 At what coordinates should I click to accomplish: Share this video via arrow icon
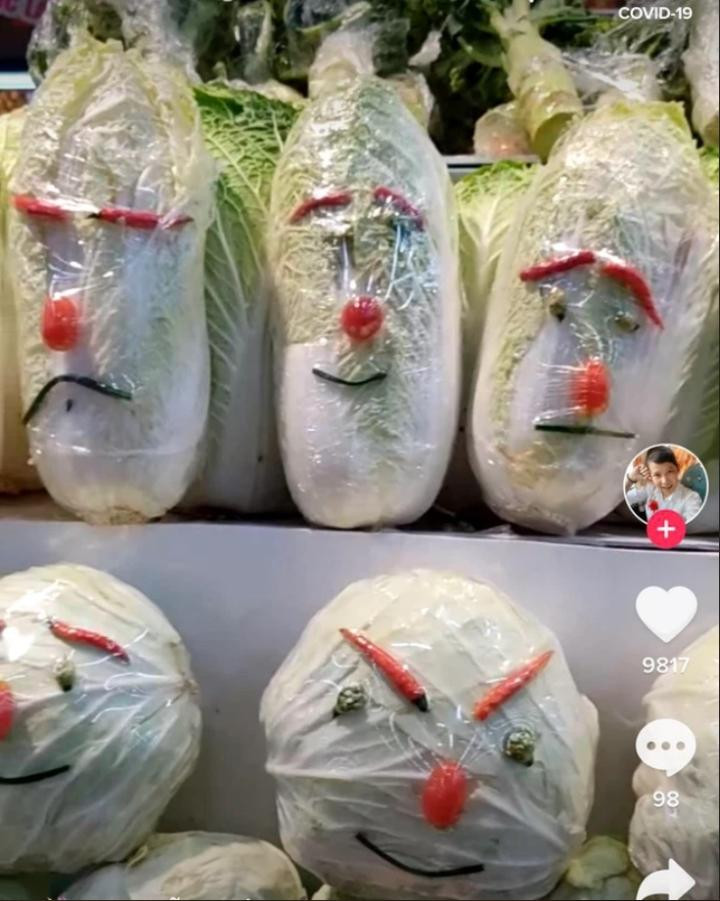(666, 881)
